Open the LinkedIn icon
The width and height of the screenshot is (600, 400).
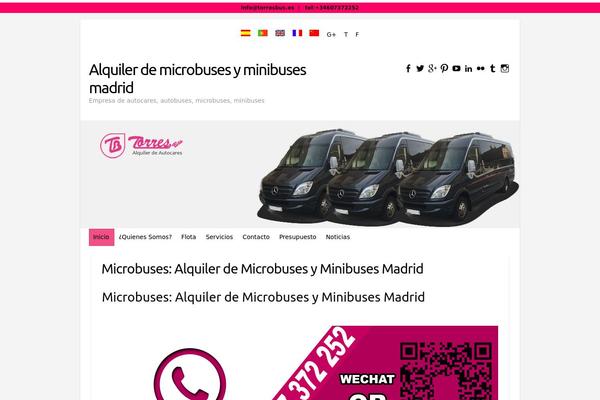pos(468,68)
